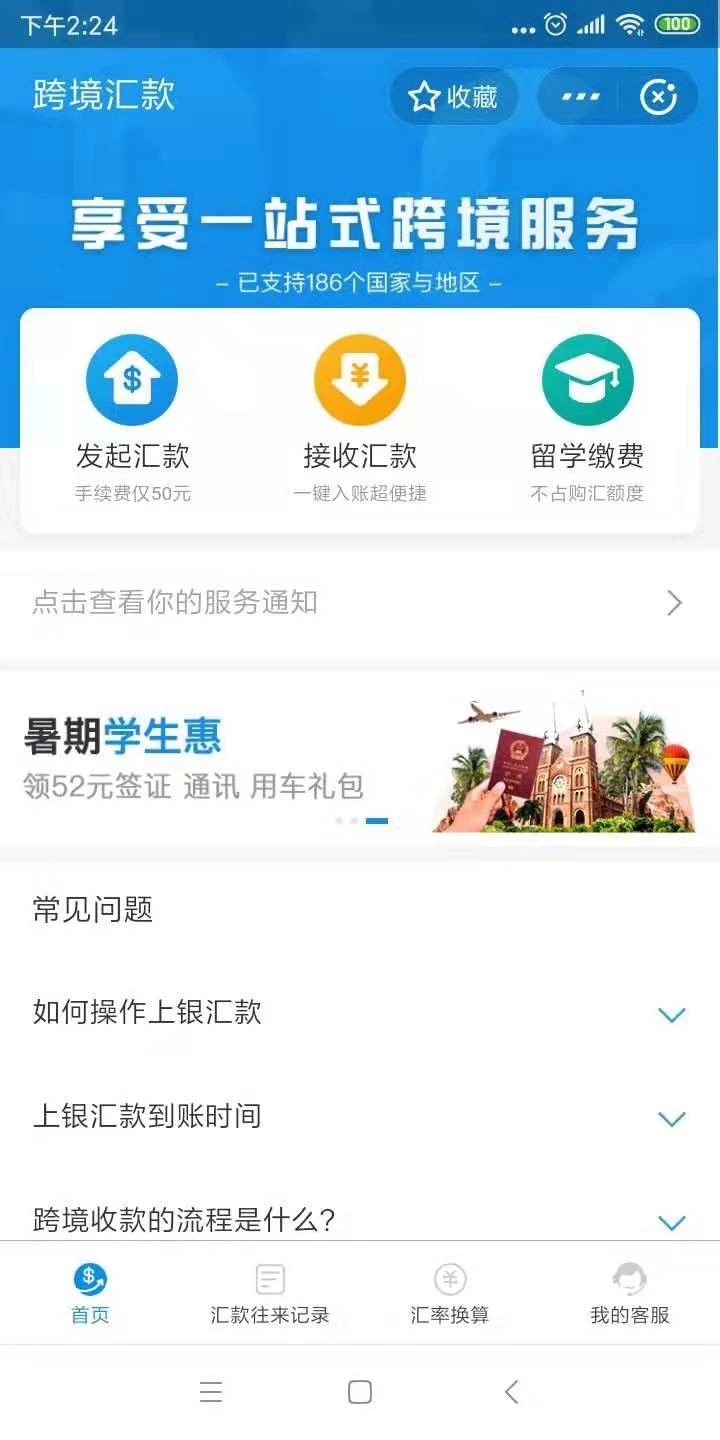The width and height of the screenshot is (720, 1440).
Task: Expand 跨境收款的流程是什么 question
Action: 360,1220
